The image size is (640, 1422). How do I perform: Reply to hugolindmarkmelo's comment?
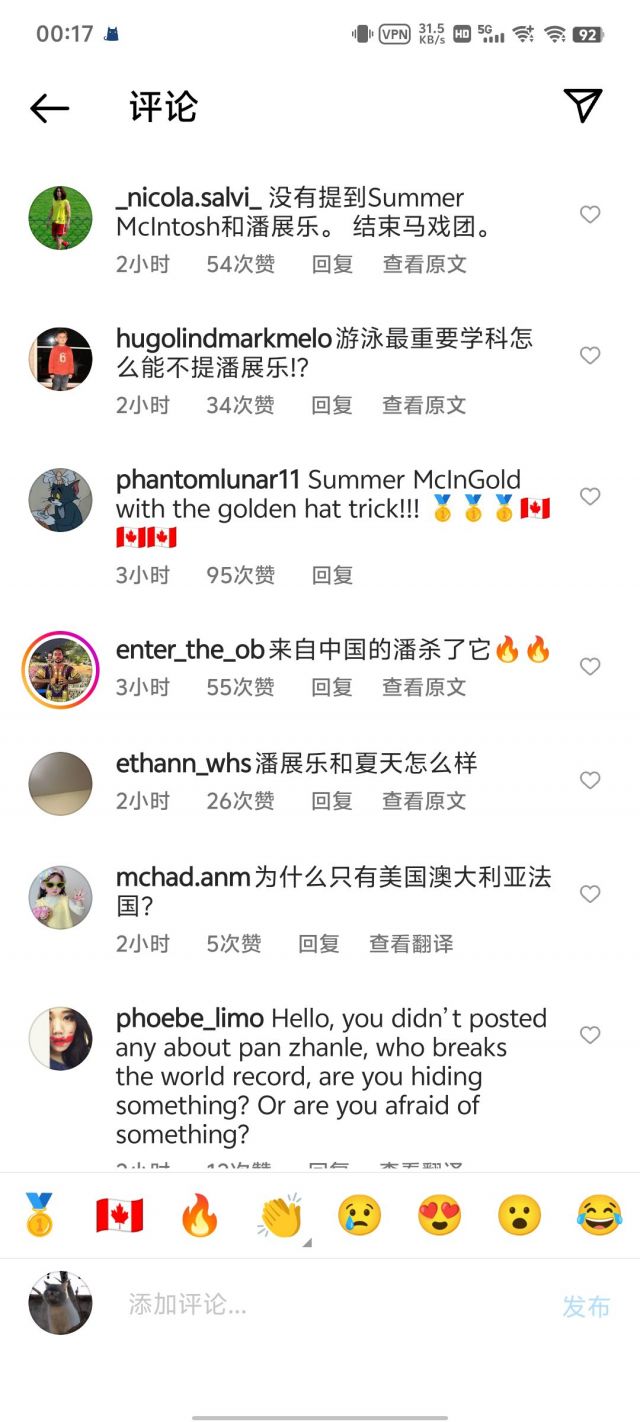click(331, 405)
